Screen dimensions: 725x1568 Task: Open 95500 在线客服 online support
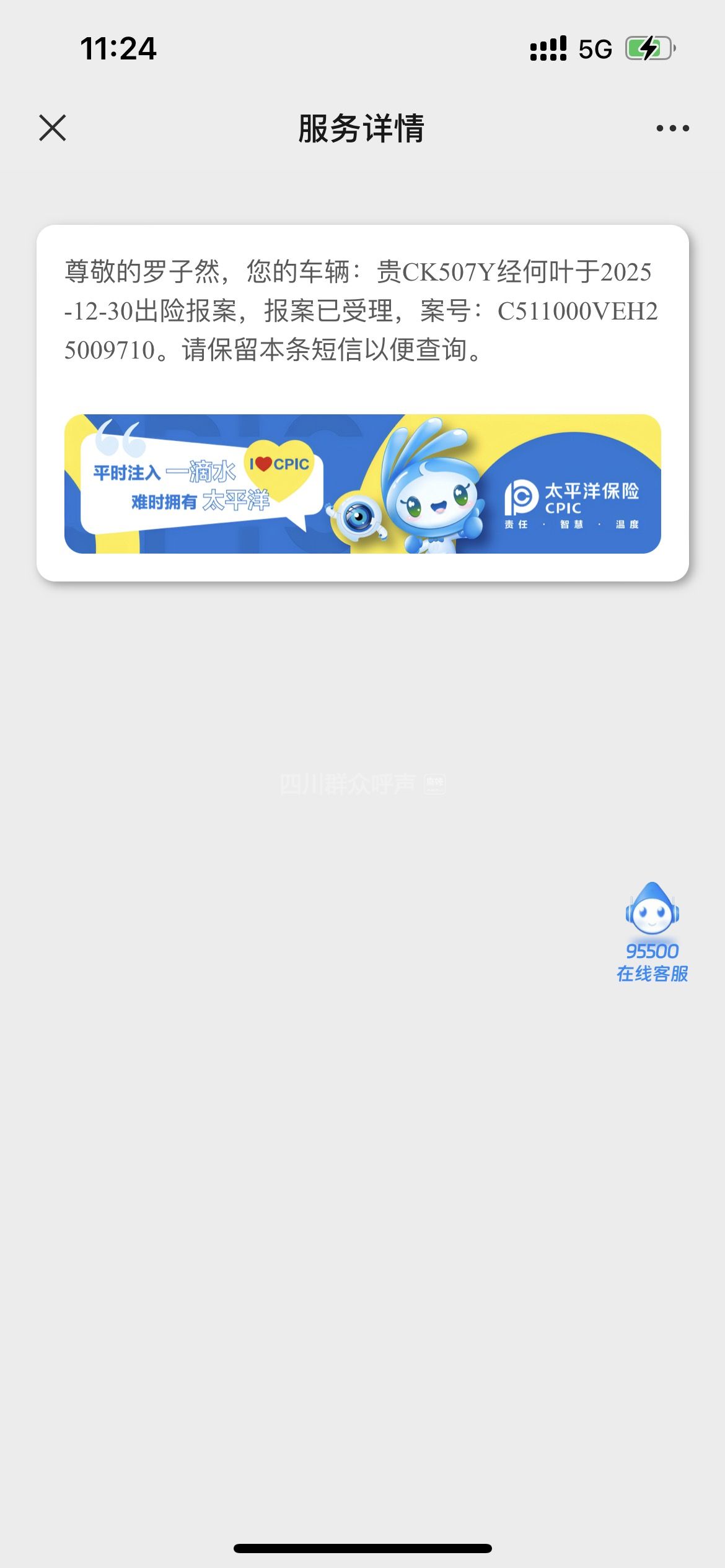coord(652,932)
